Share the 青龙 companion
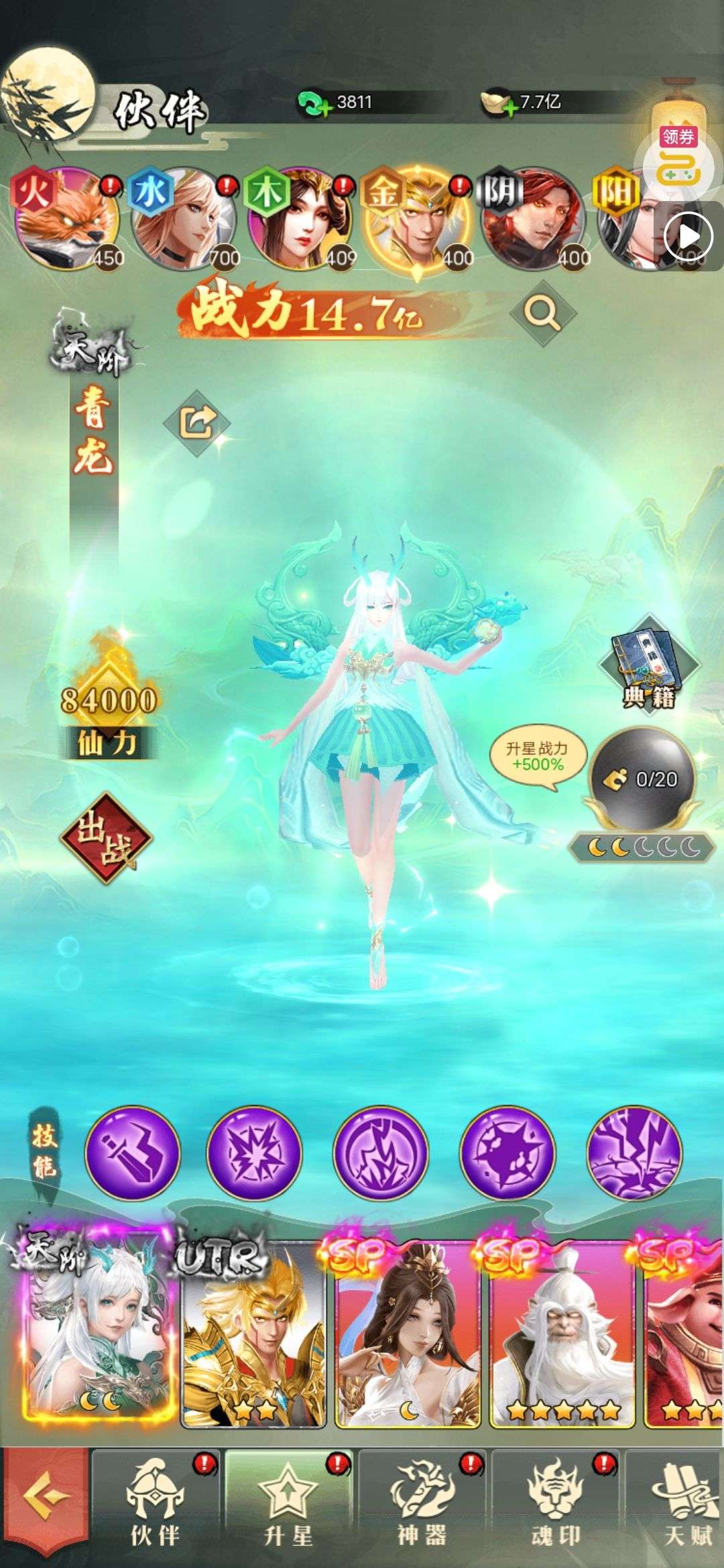 197,423
